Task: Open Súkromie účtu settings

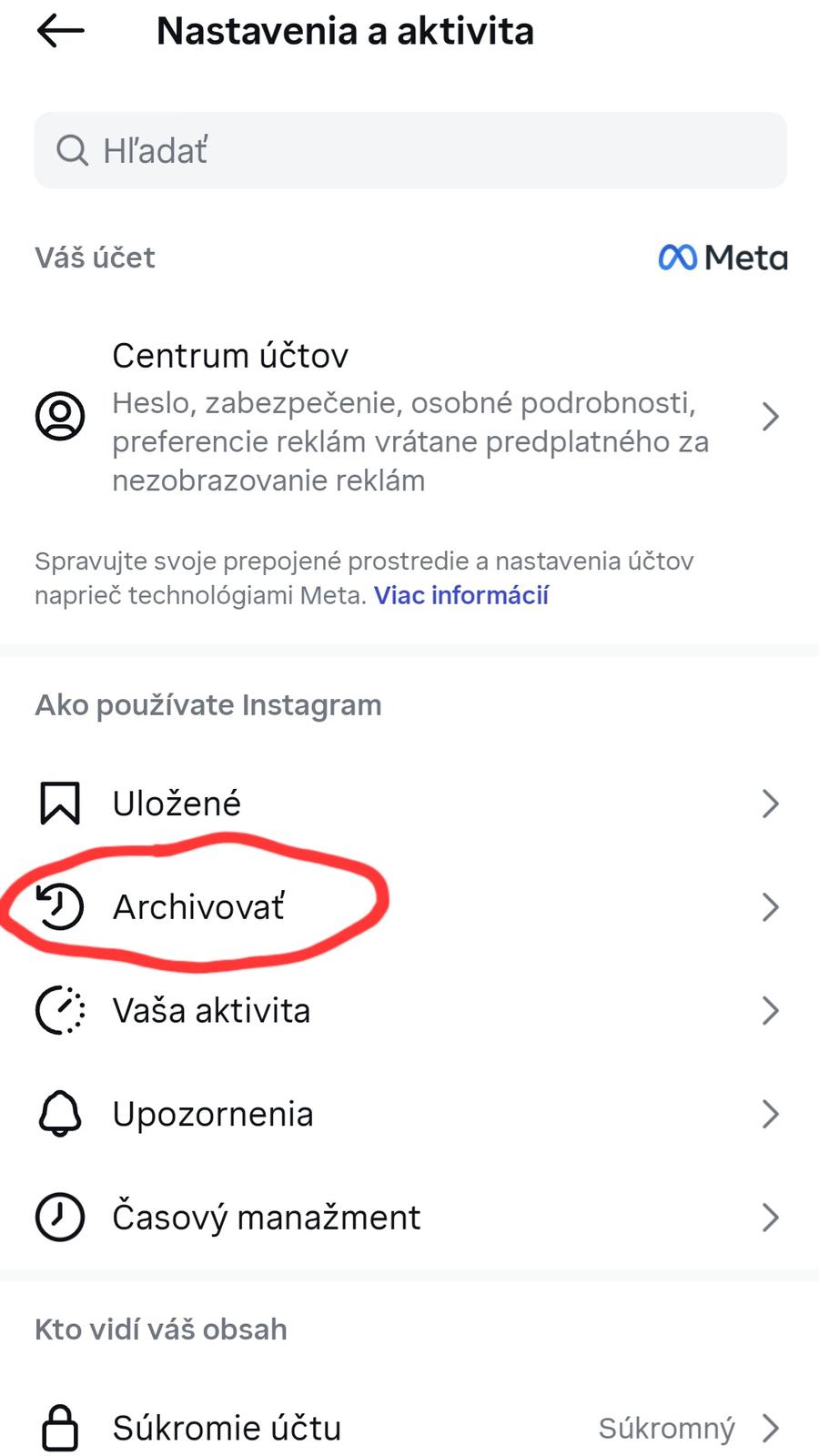Action: click(x=409, y=1428)
